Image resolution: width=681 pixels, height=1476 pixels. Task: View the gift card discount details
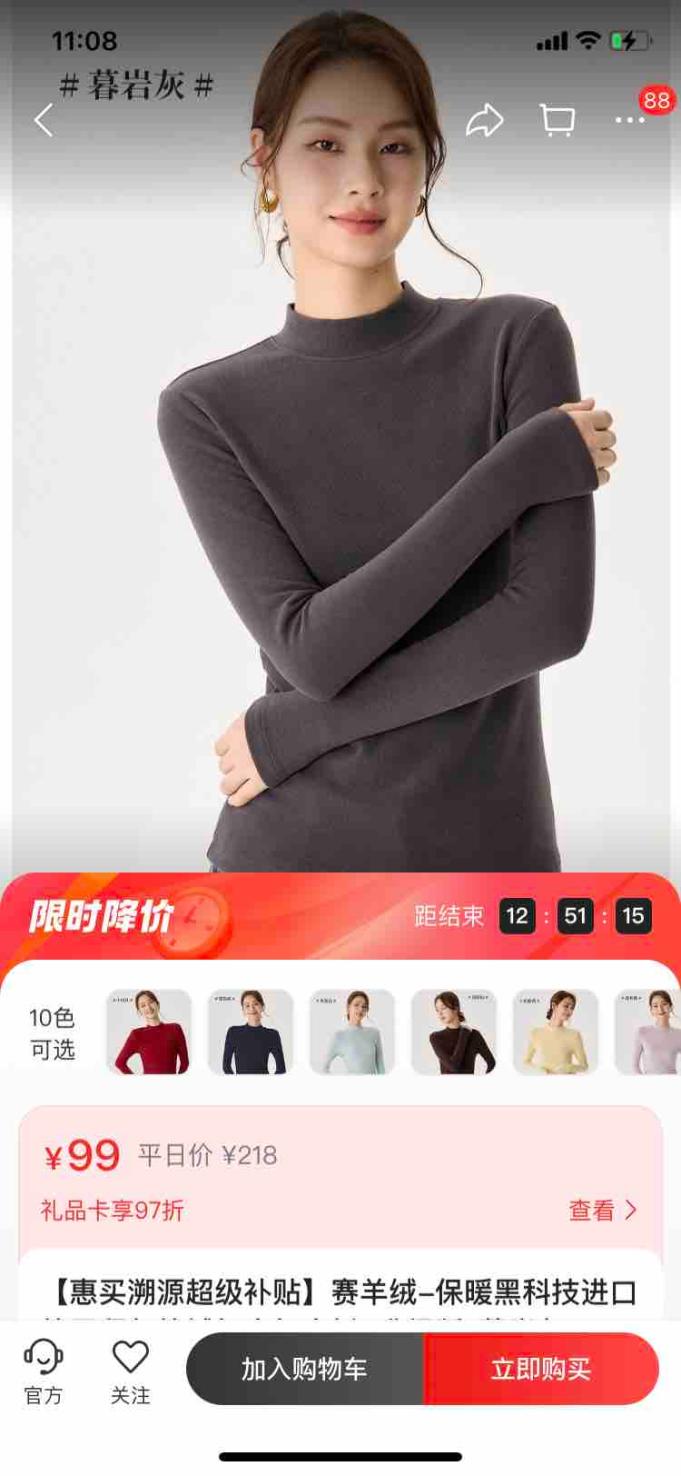point(602,1210)
